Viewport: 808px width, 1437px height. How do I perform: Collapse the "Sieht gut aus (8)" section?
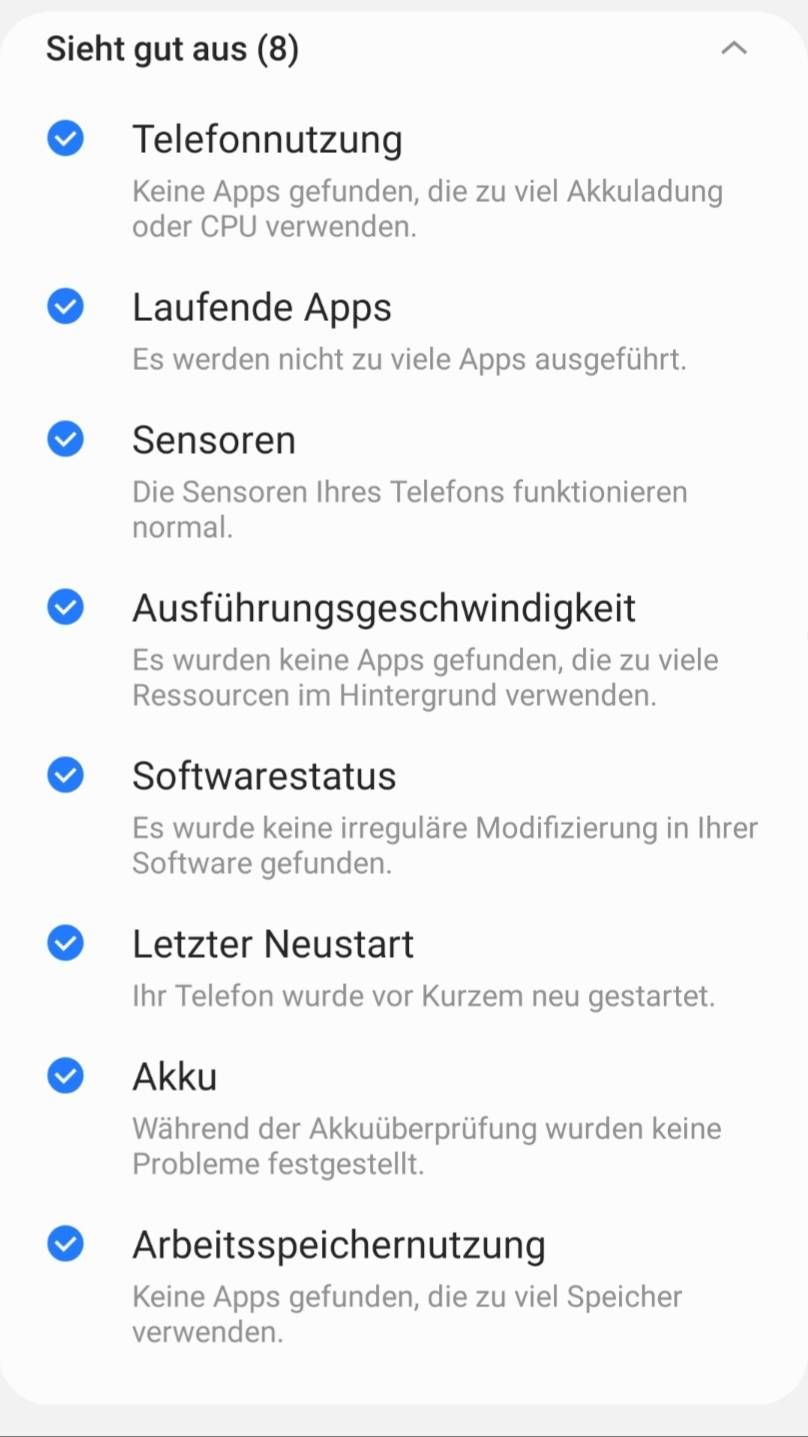pyautogui.click(x=733, y=48)
